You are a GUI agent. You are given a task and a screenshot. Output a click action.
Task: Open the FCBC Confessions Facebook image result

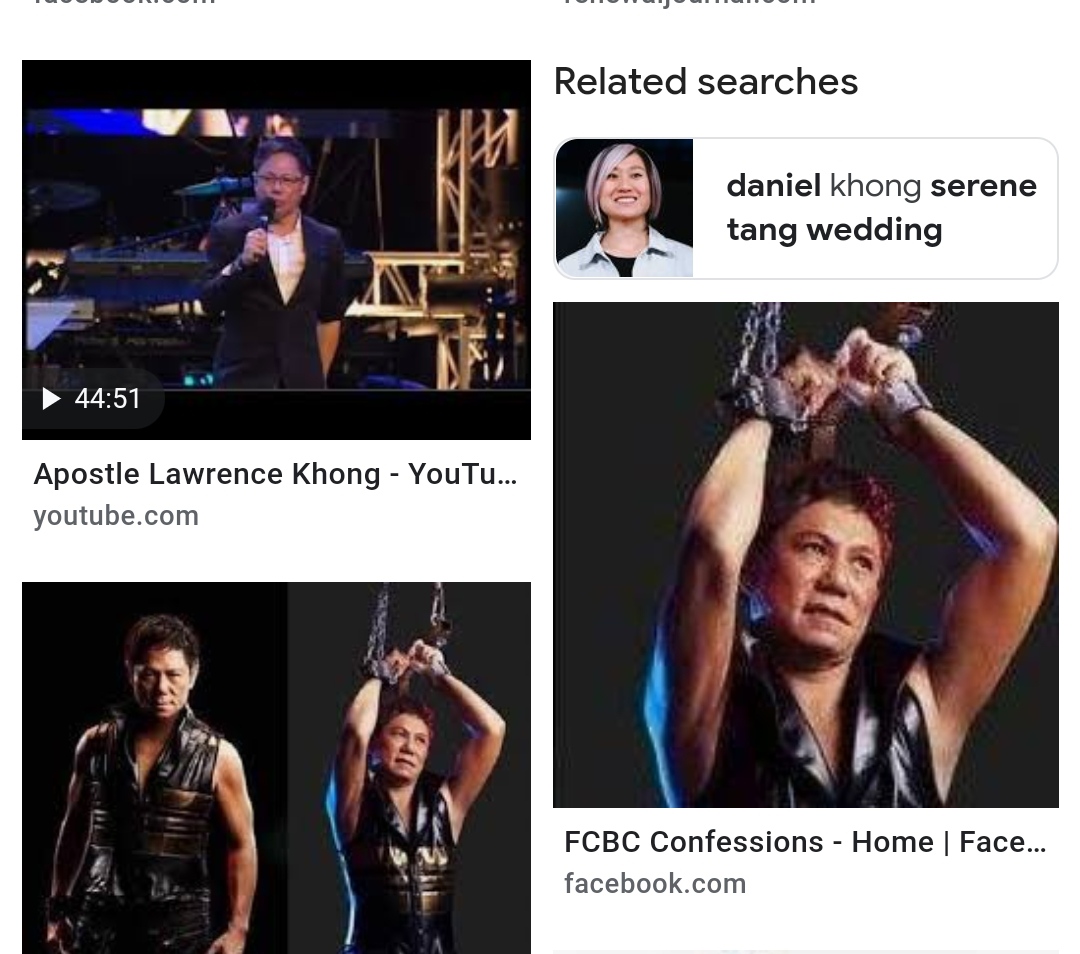(x=805, y=555)
